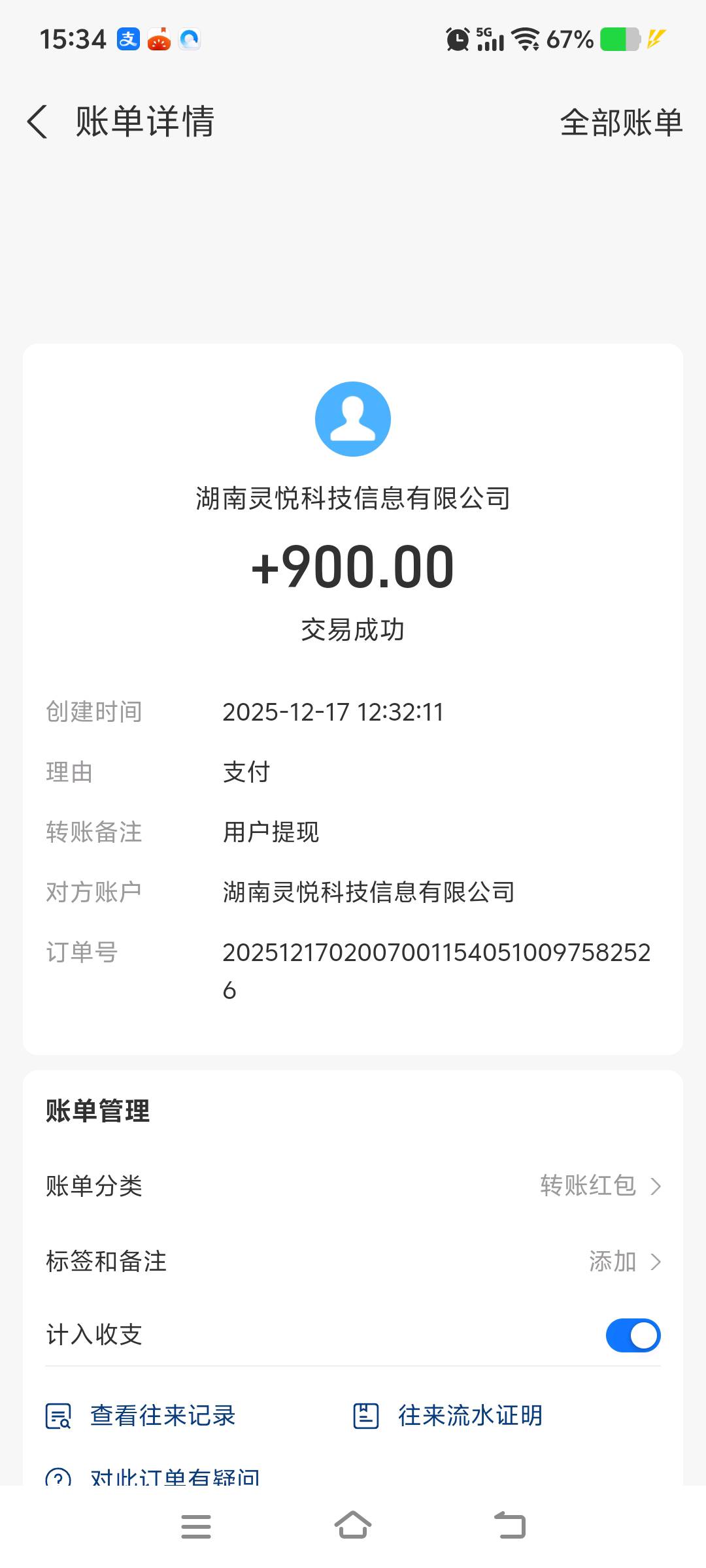Disable counting this bill in income records

click(x=632, y=1335)
